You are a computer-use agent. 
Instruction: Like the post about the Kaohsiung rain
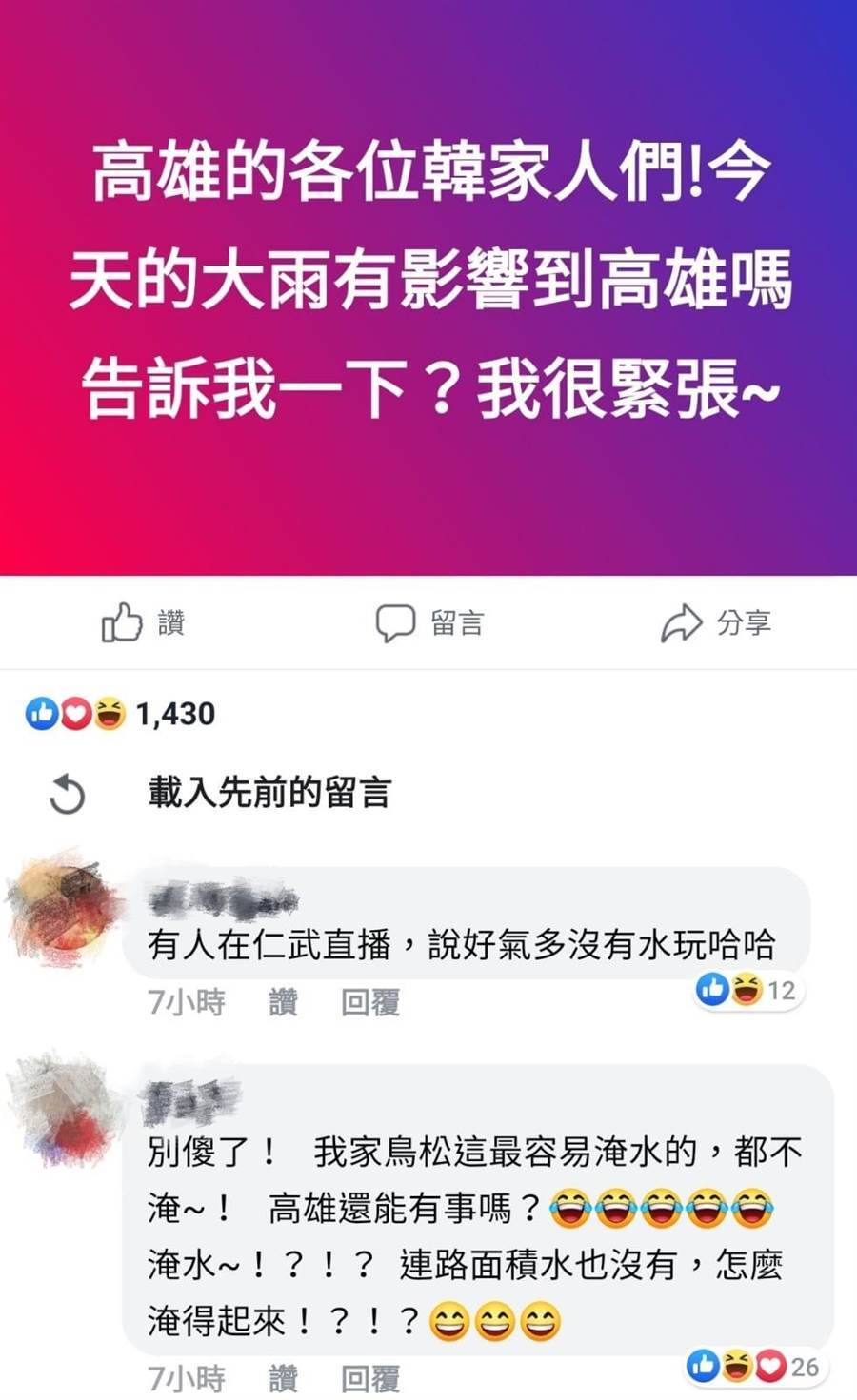[143, 623]
